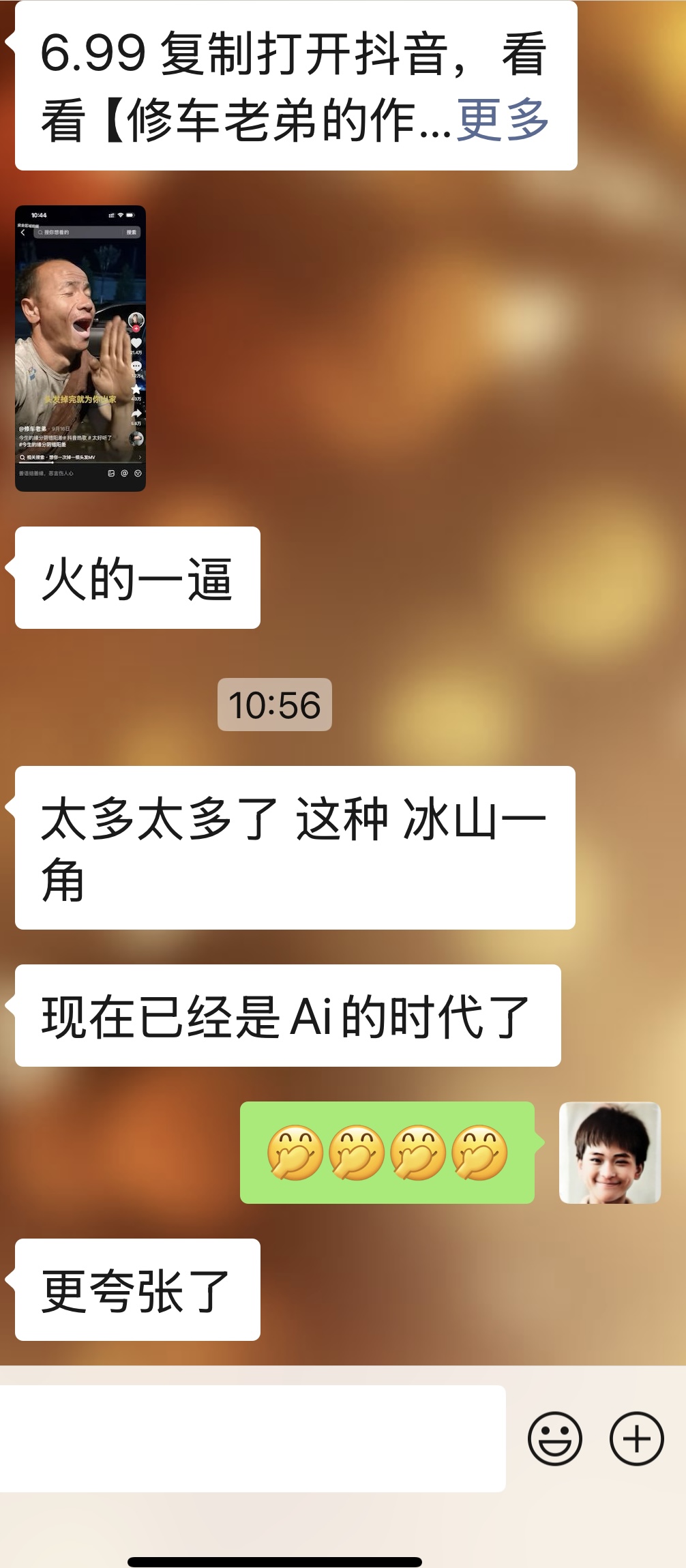Viewport: 686px width, 1568px height.
Task: Open the emoji sticker panel
Action: [x=554, y=1438]
